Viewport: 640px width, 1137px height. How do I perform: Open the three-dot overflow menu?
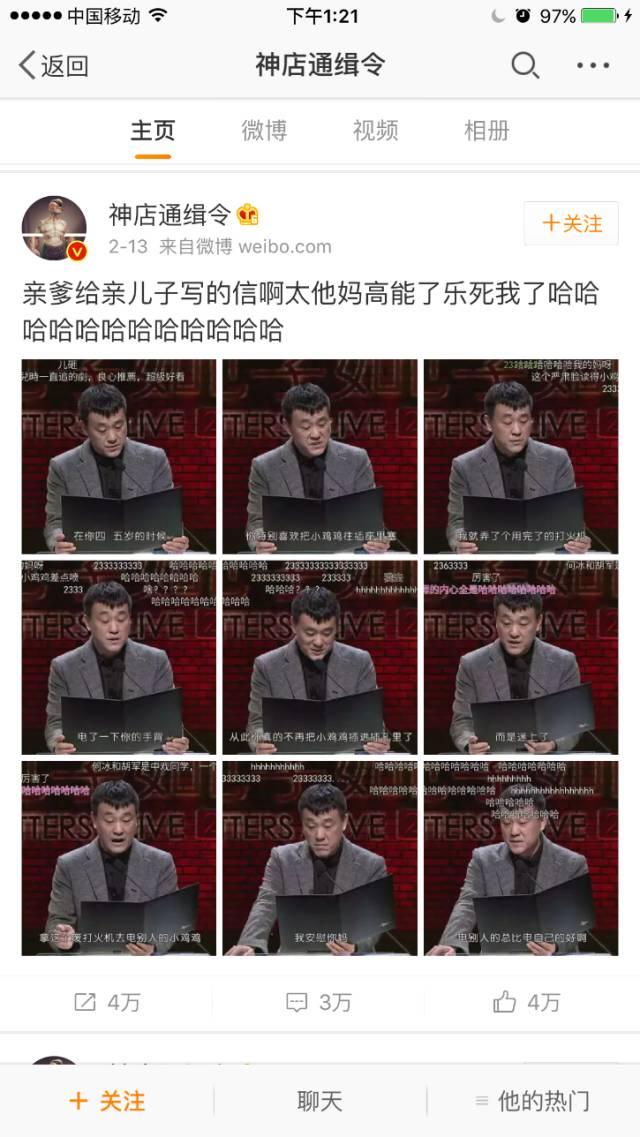[593, 66]
